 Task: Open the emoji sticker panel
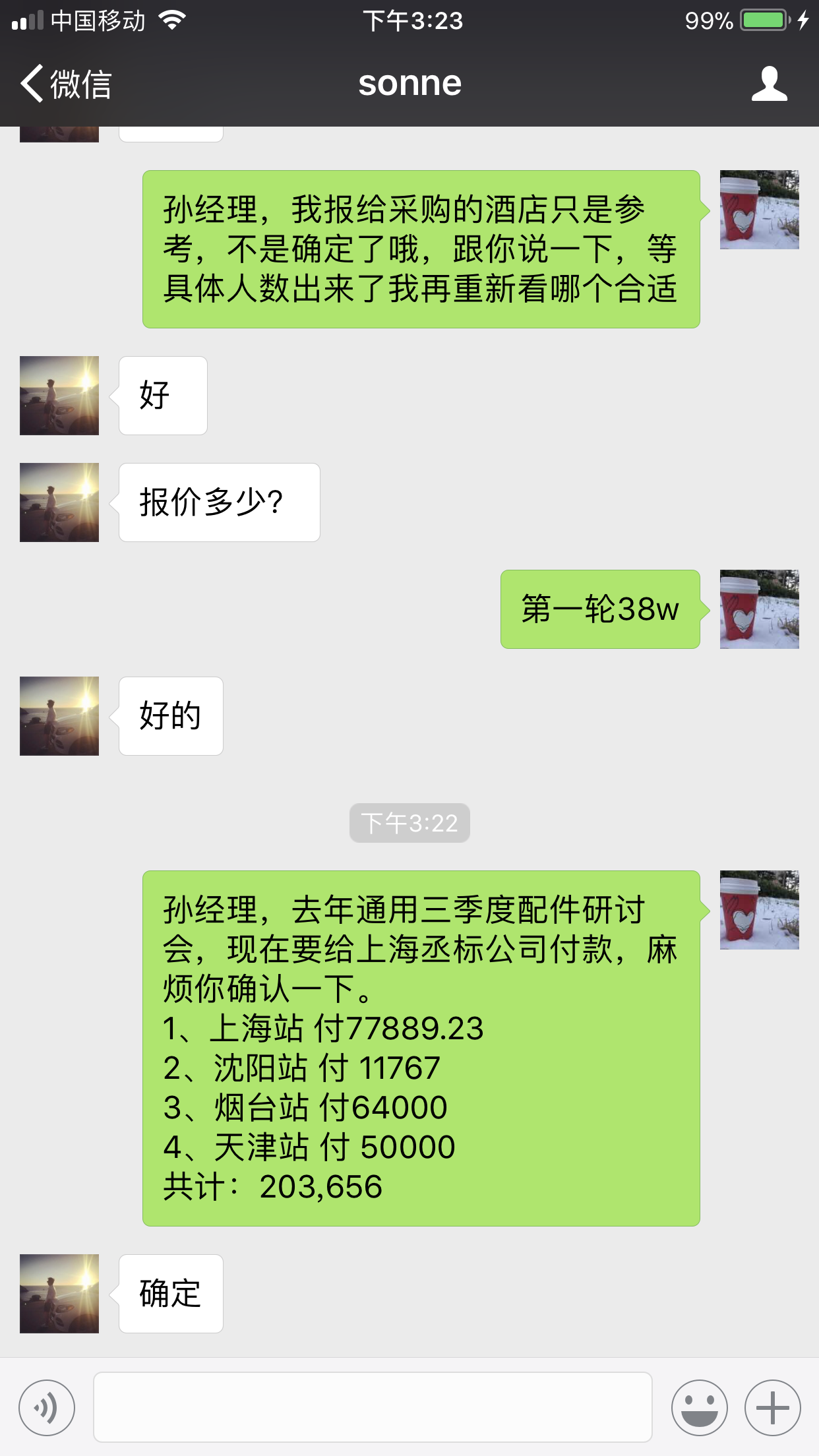(699, 1407)
